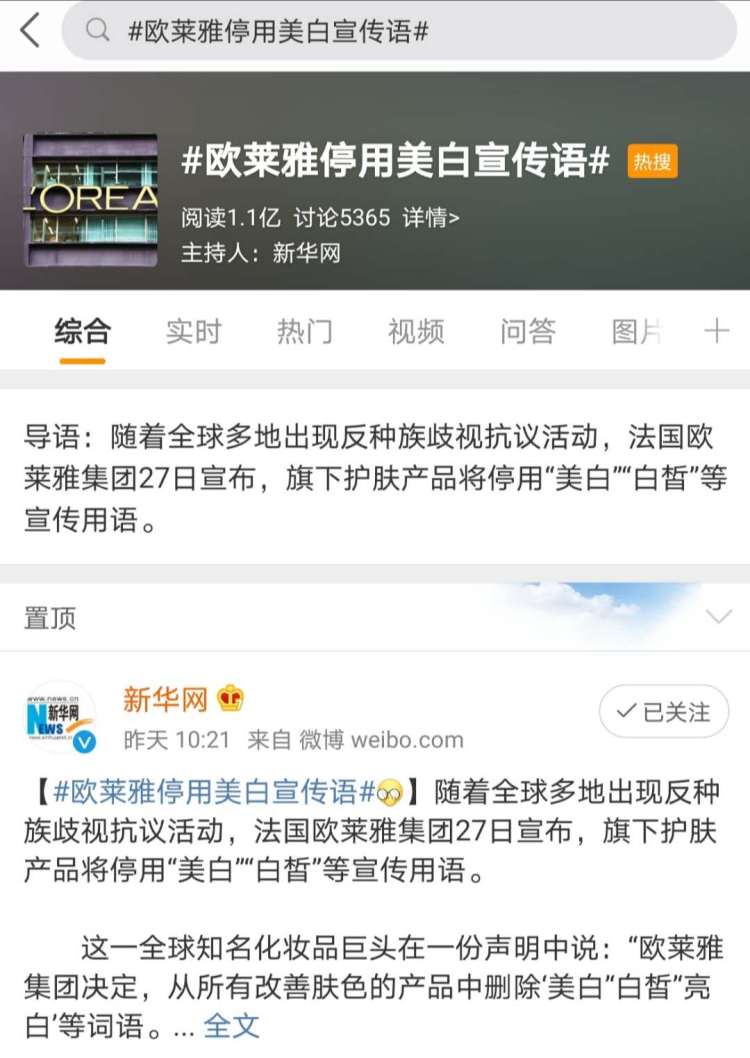Tap the plus icon beside the tabs
This screenshot has height=1058, width=750.
point(717,332)
